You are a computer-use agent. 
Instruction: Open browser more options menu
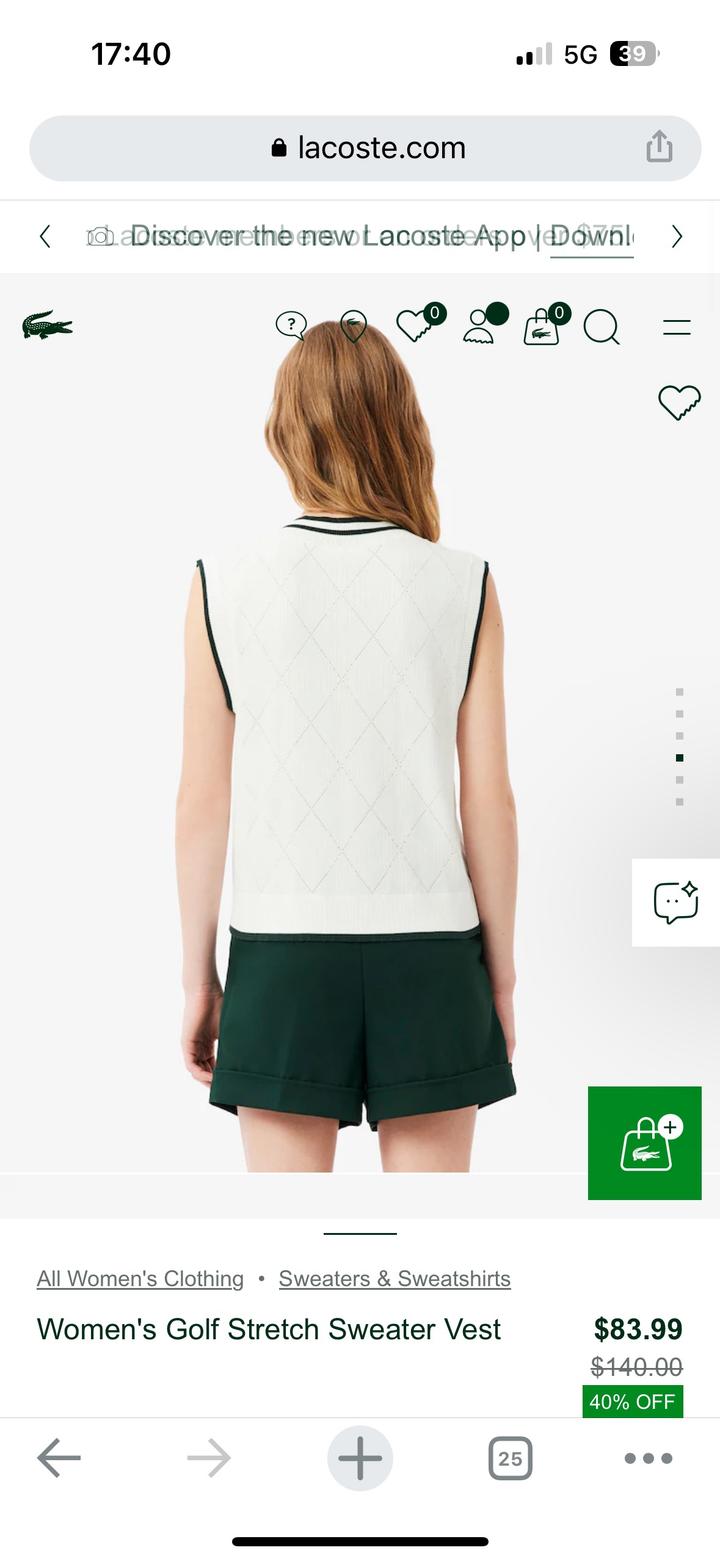(x=648, y=1458)
